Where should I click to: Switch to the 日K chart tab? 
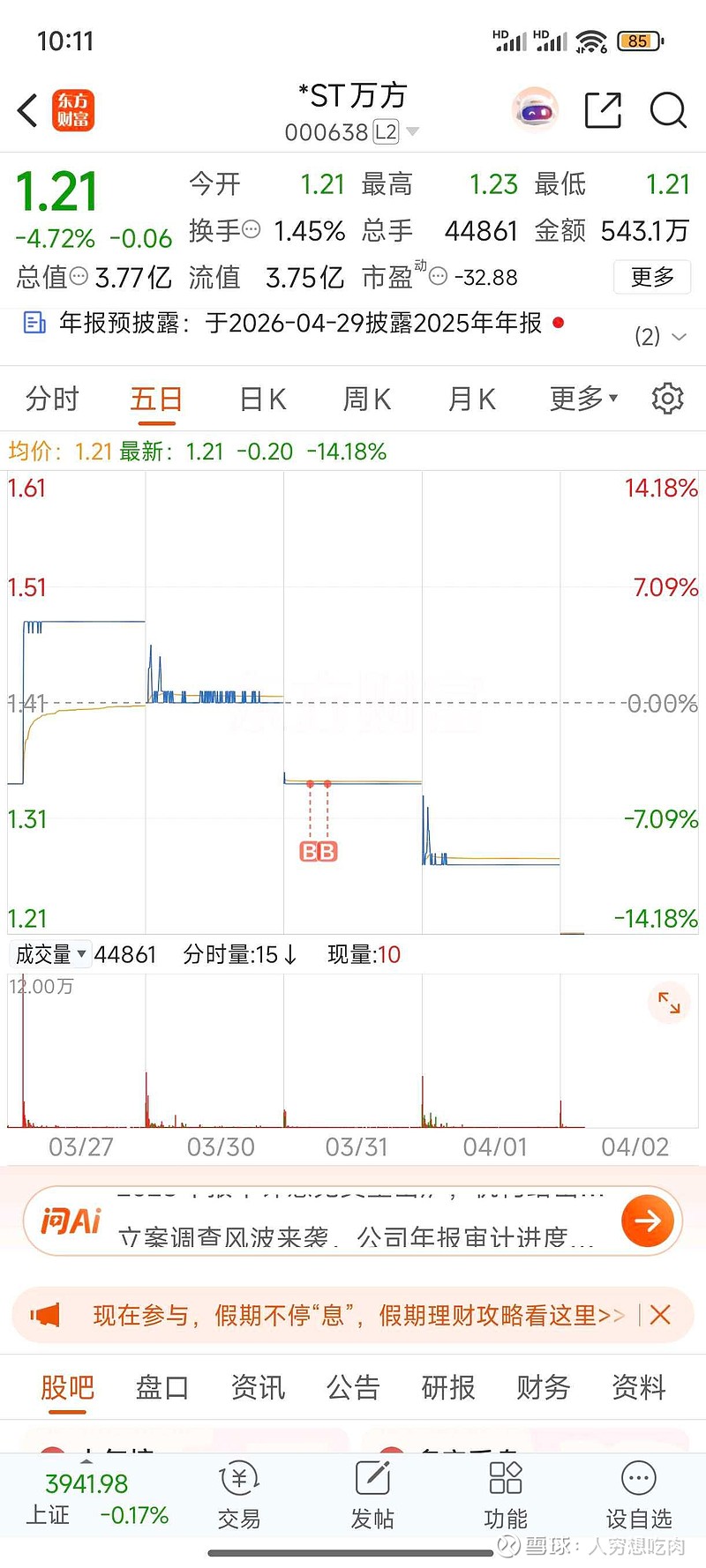263,399
